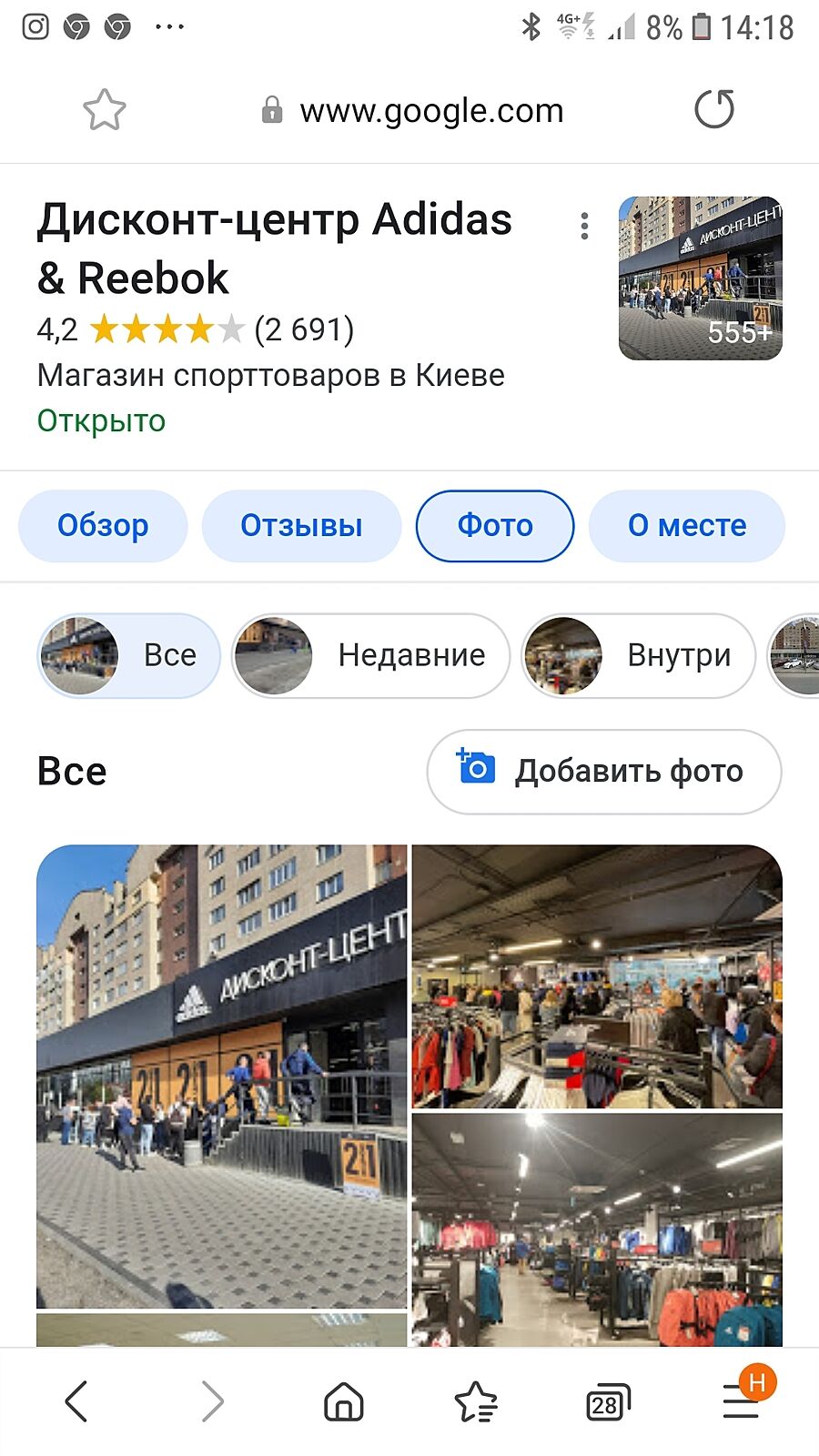The image size is (819, 1456).
Task: Switch to the Обзор tab
Action: pyautogui.click(x=103, y=526)
